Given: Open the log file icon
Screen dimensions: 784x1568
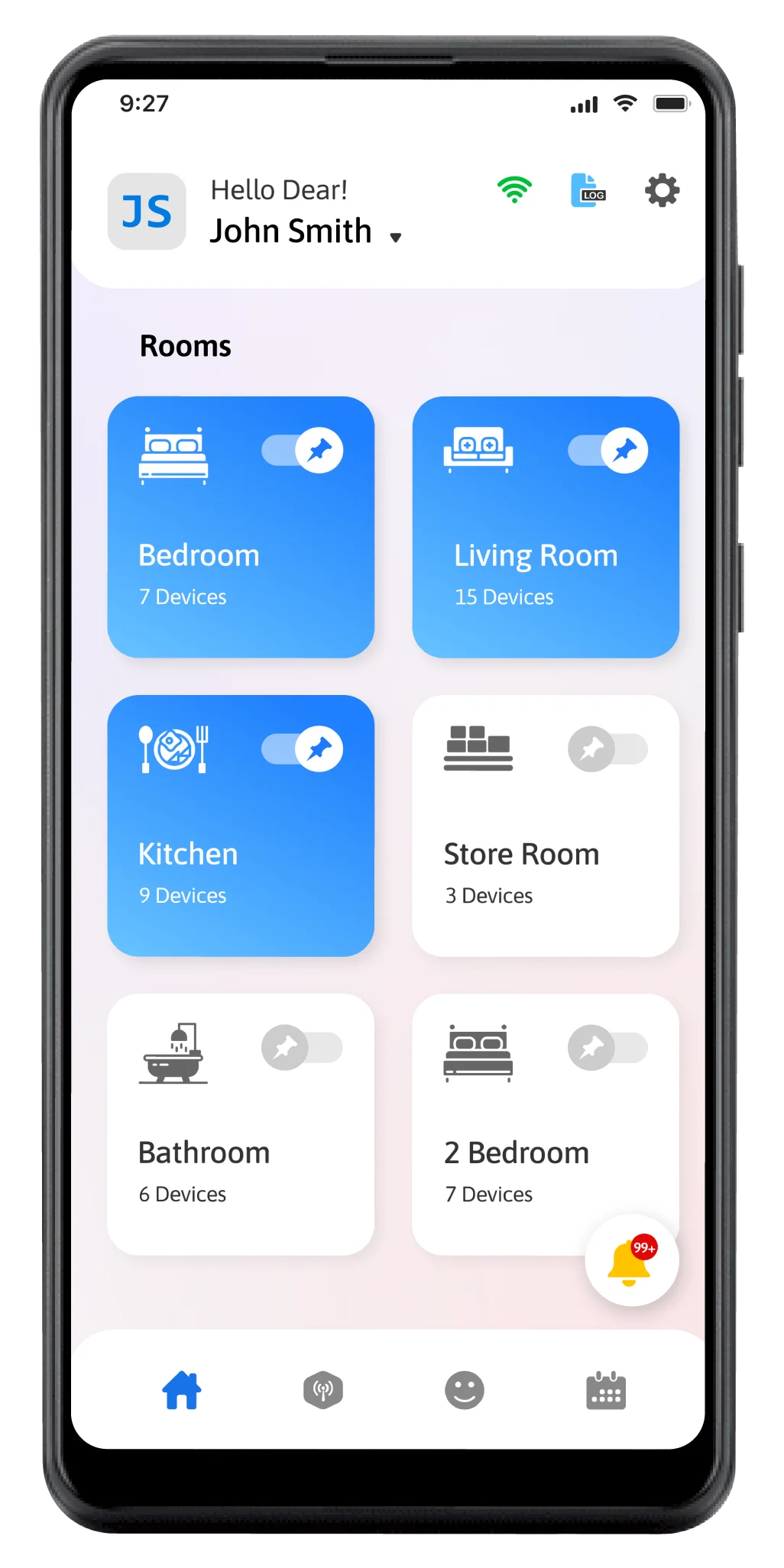Looking at the screenshot, I should click(x=588, y=190).
